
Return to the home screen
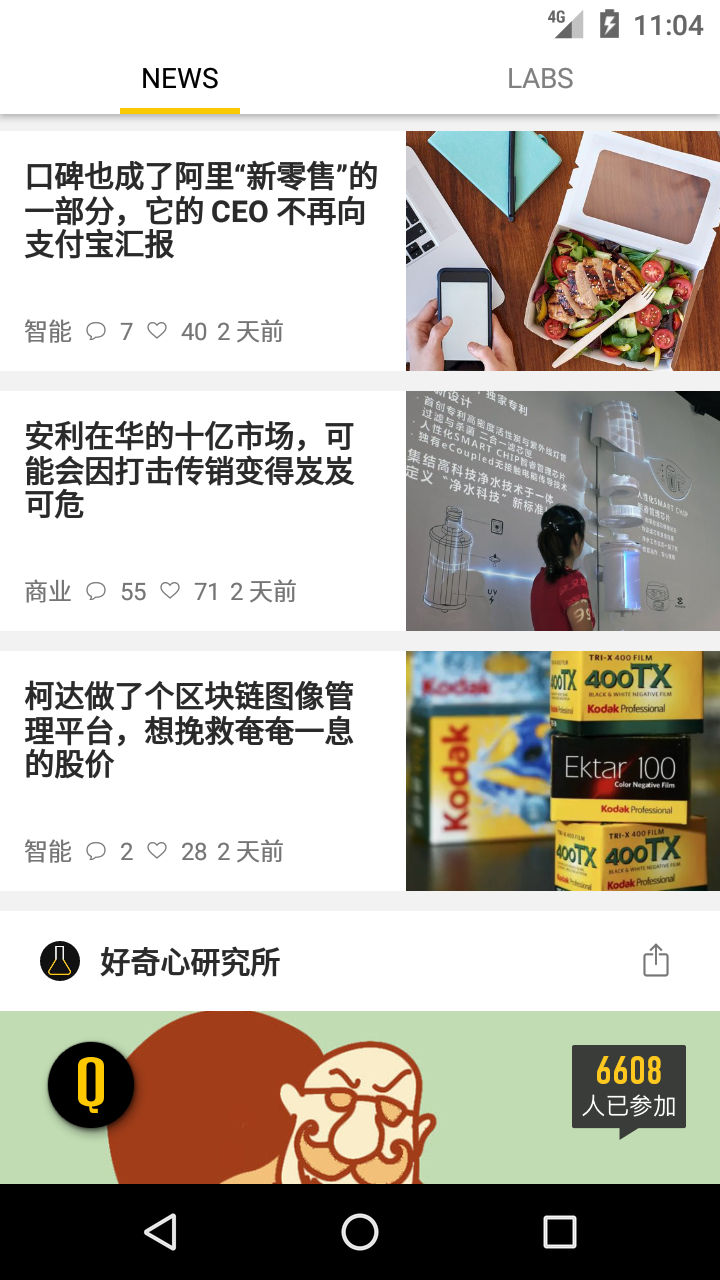(360, 1232)
